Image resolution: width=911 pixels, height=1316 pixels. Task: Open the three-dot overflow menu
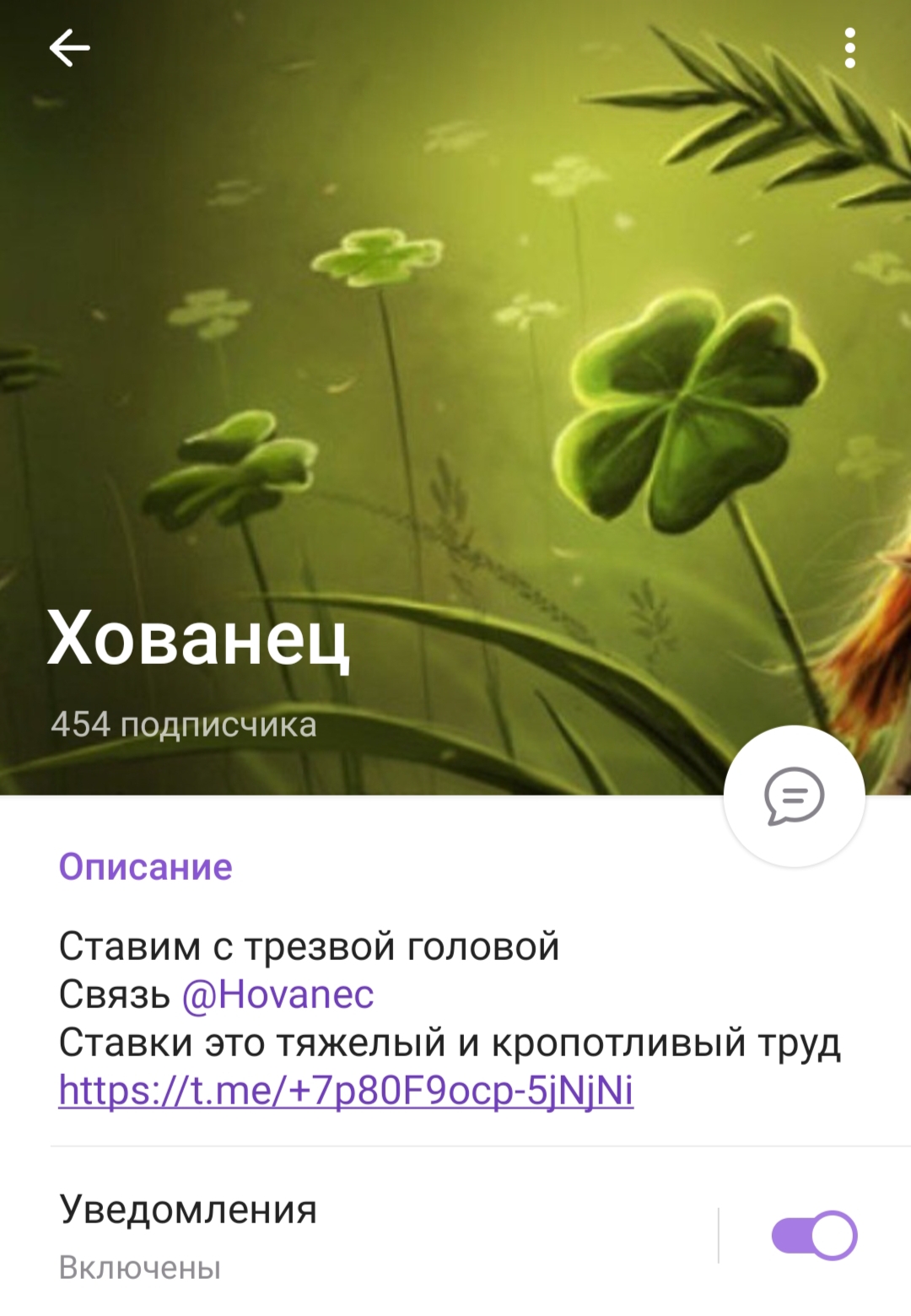(849, 48)
